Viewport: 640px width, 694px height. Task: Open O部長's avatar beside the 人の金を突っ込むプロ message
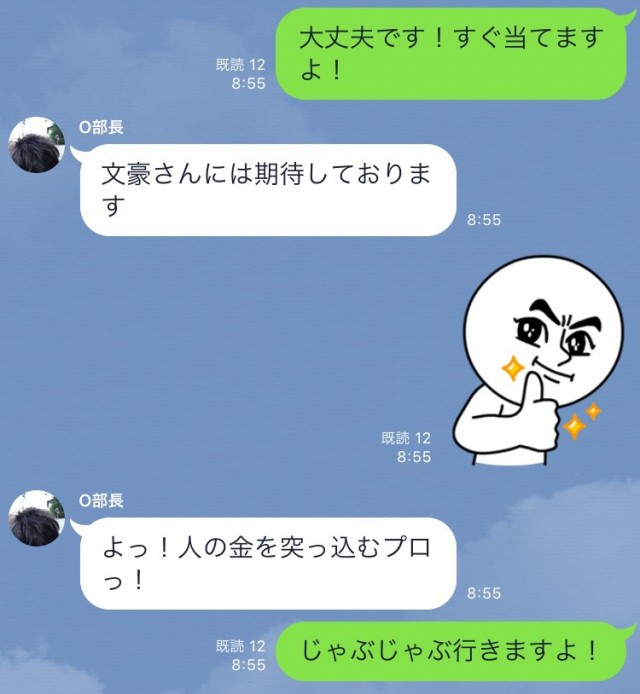(37, 519)
